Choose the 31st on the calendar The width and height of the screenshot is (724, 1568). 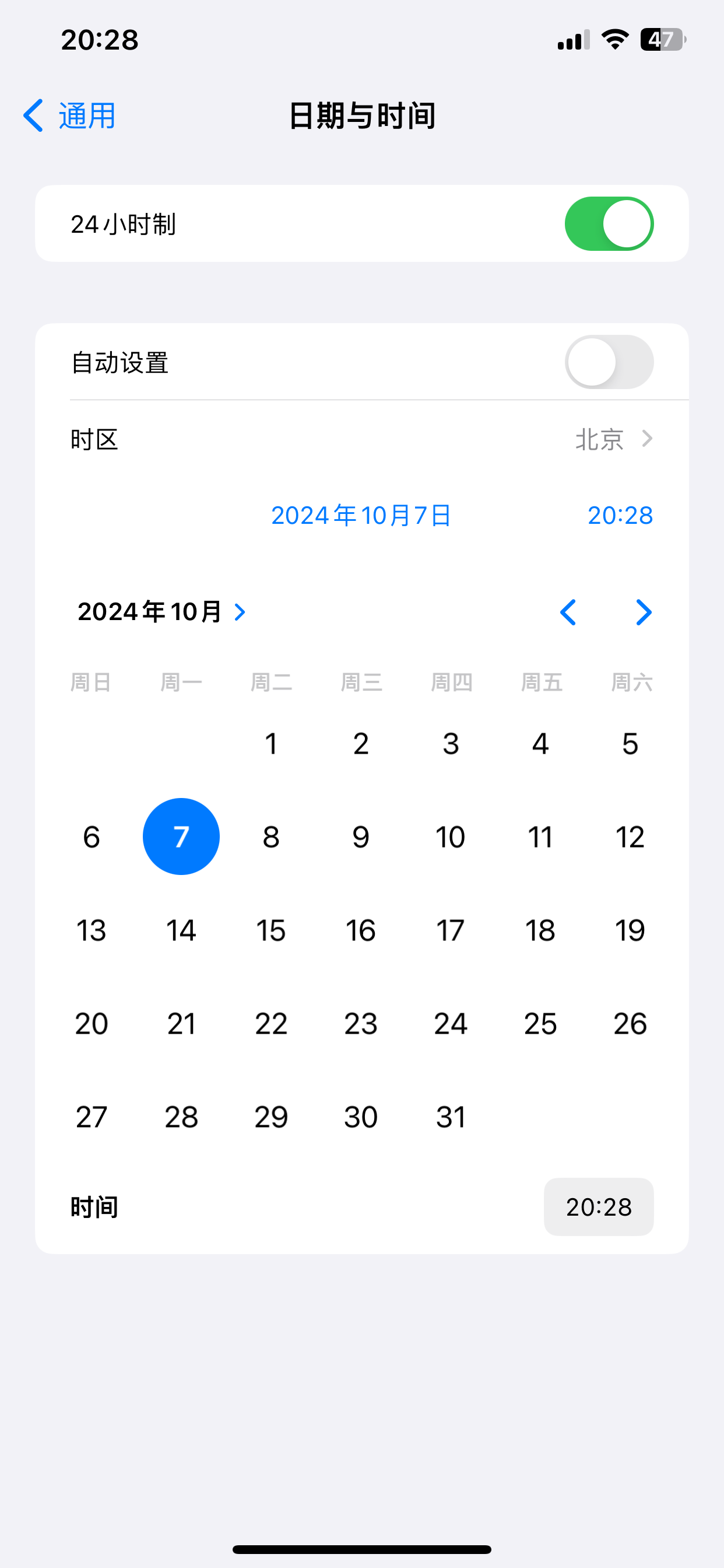tap(451, 1117)
